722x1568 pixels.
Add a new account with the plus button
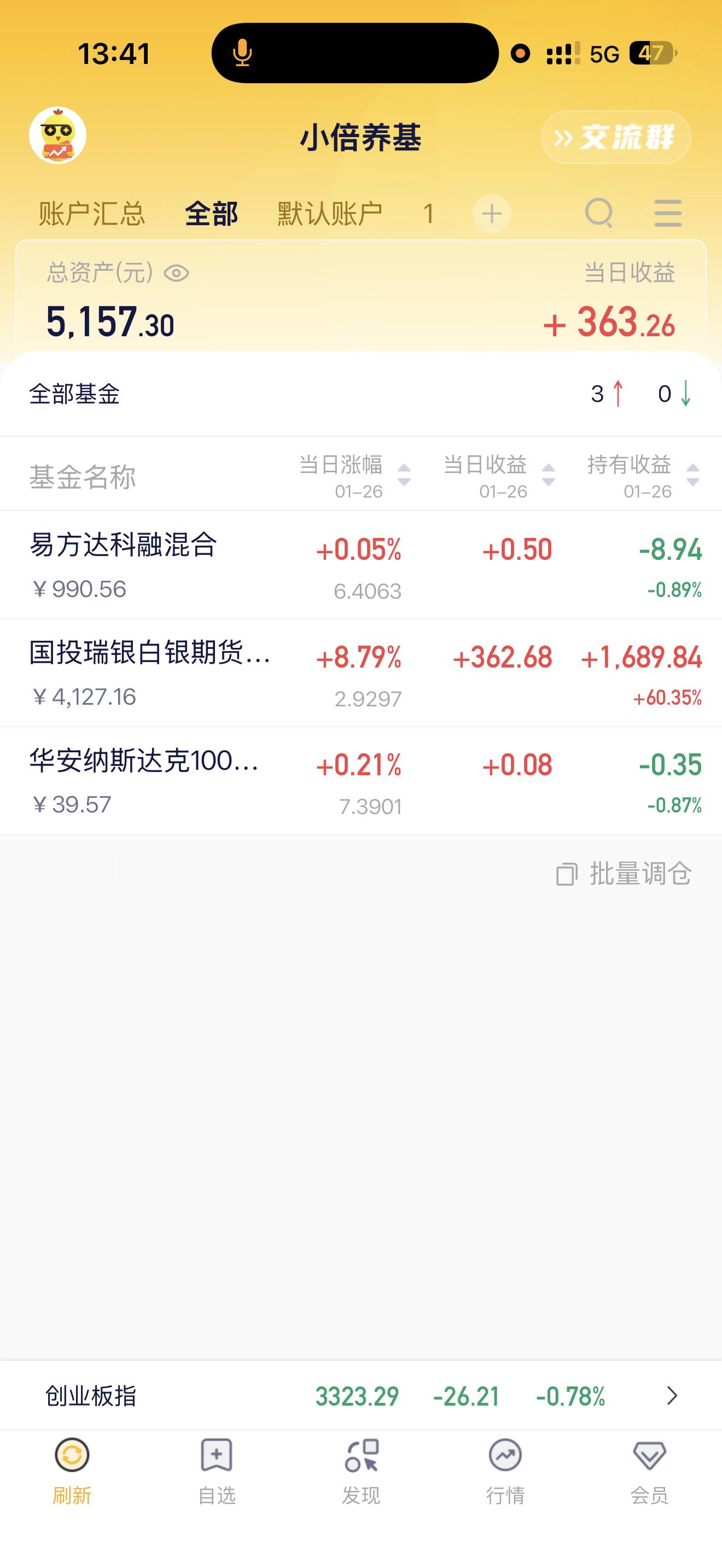point(491,214)
